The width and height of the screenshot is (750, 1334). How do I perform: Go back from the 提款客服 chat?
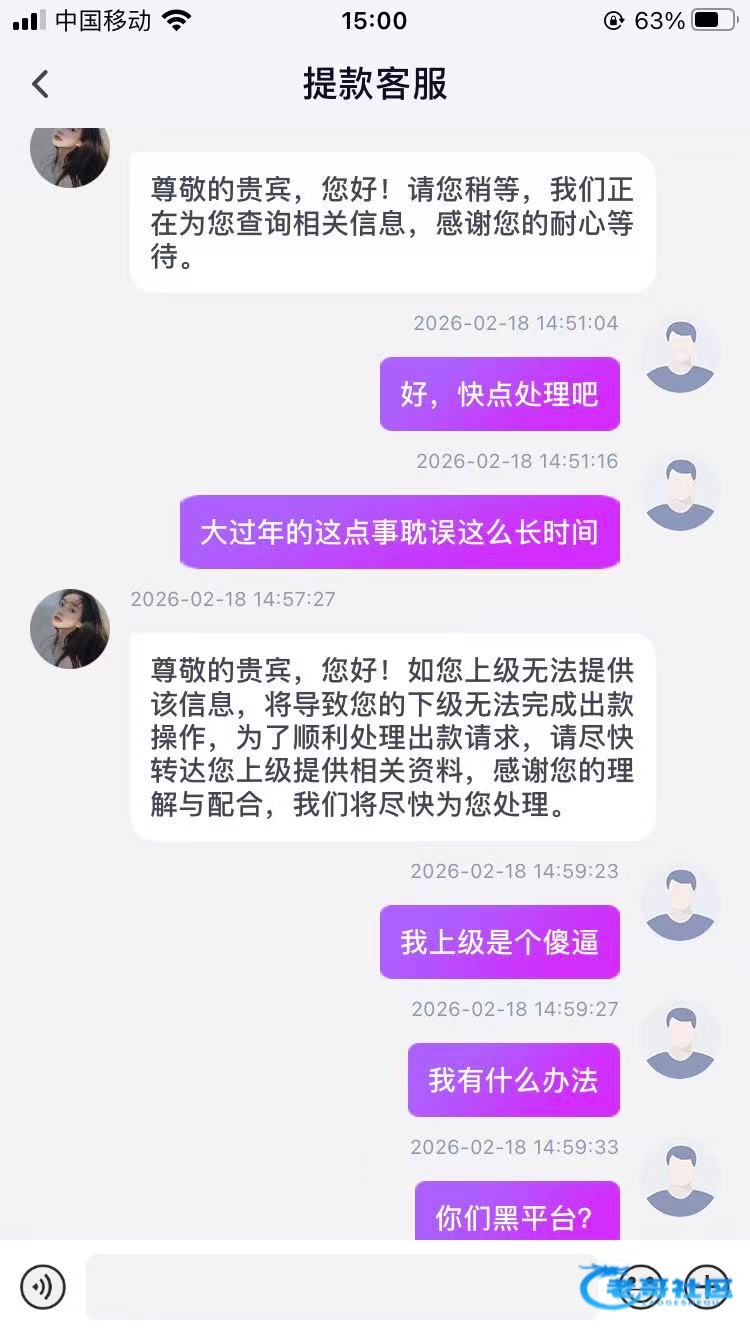pos(40,84)
